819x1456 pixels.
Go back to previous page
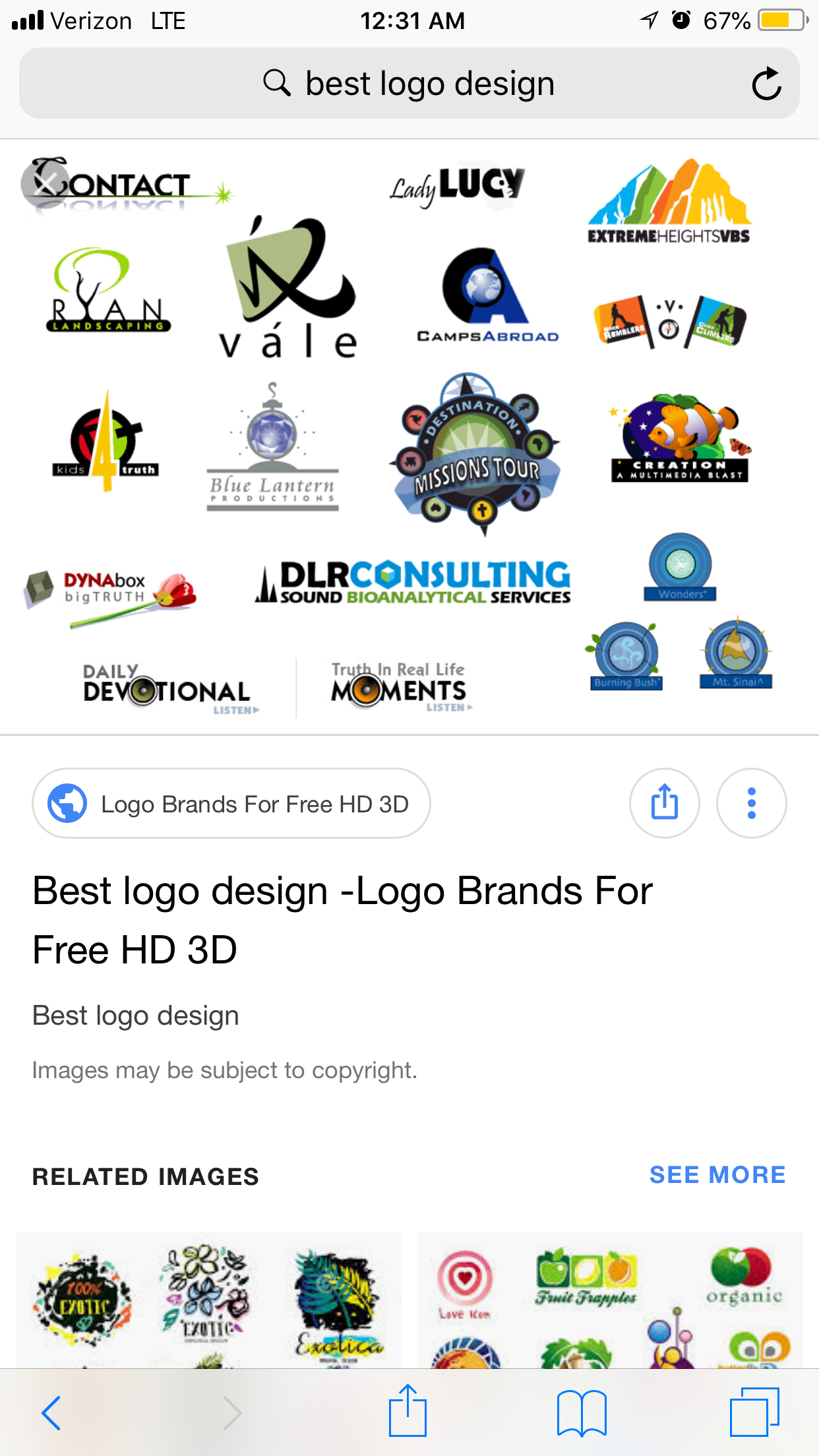51,1412
